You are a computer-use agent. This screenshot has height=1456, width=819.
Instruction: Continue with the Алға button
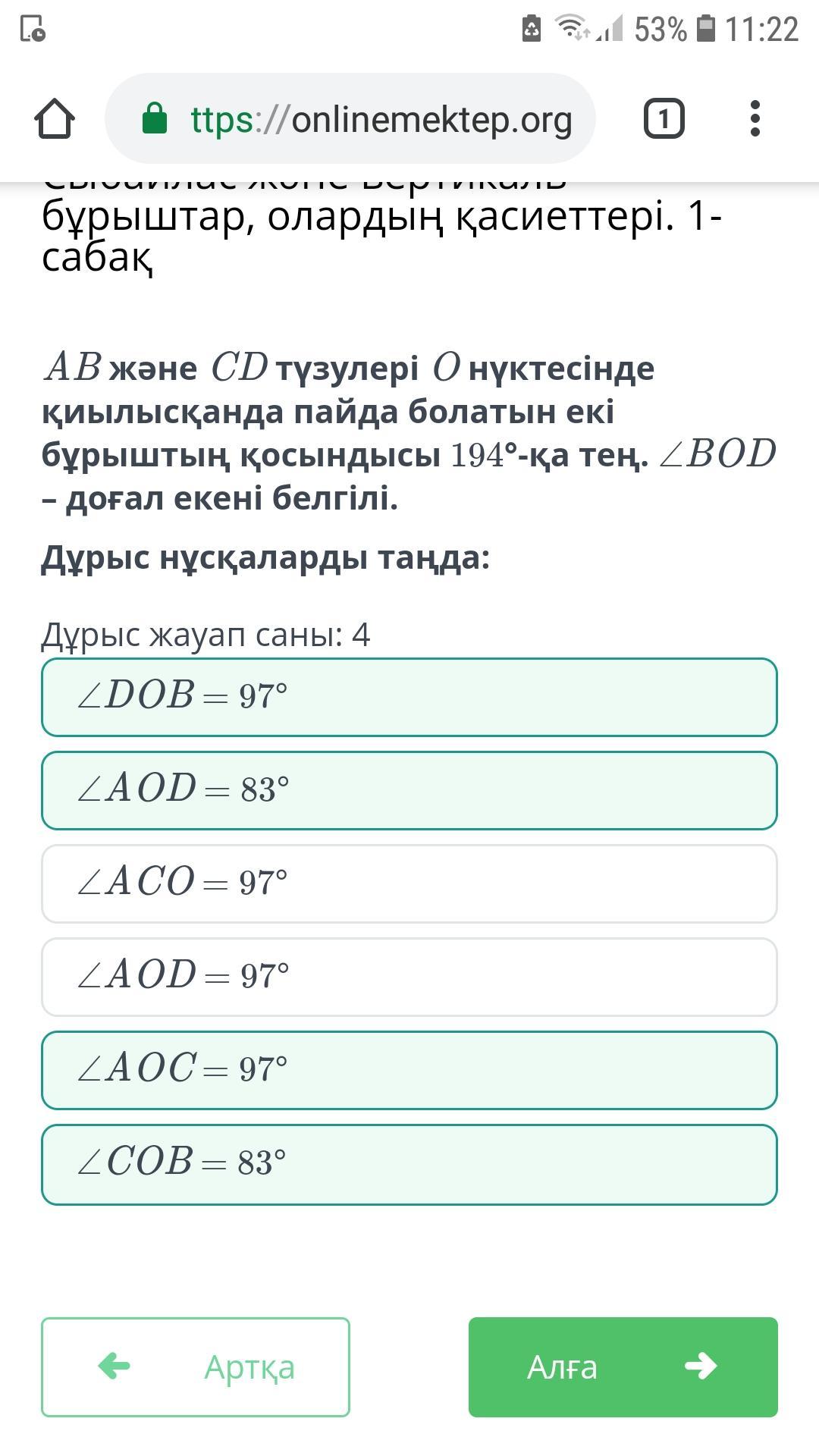pyautogui.click(x=623, y=1367)
